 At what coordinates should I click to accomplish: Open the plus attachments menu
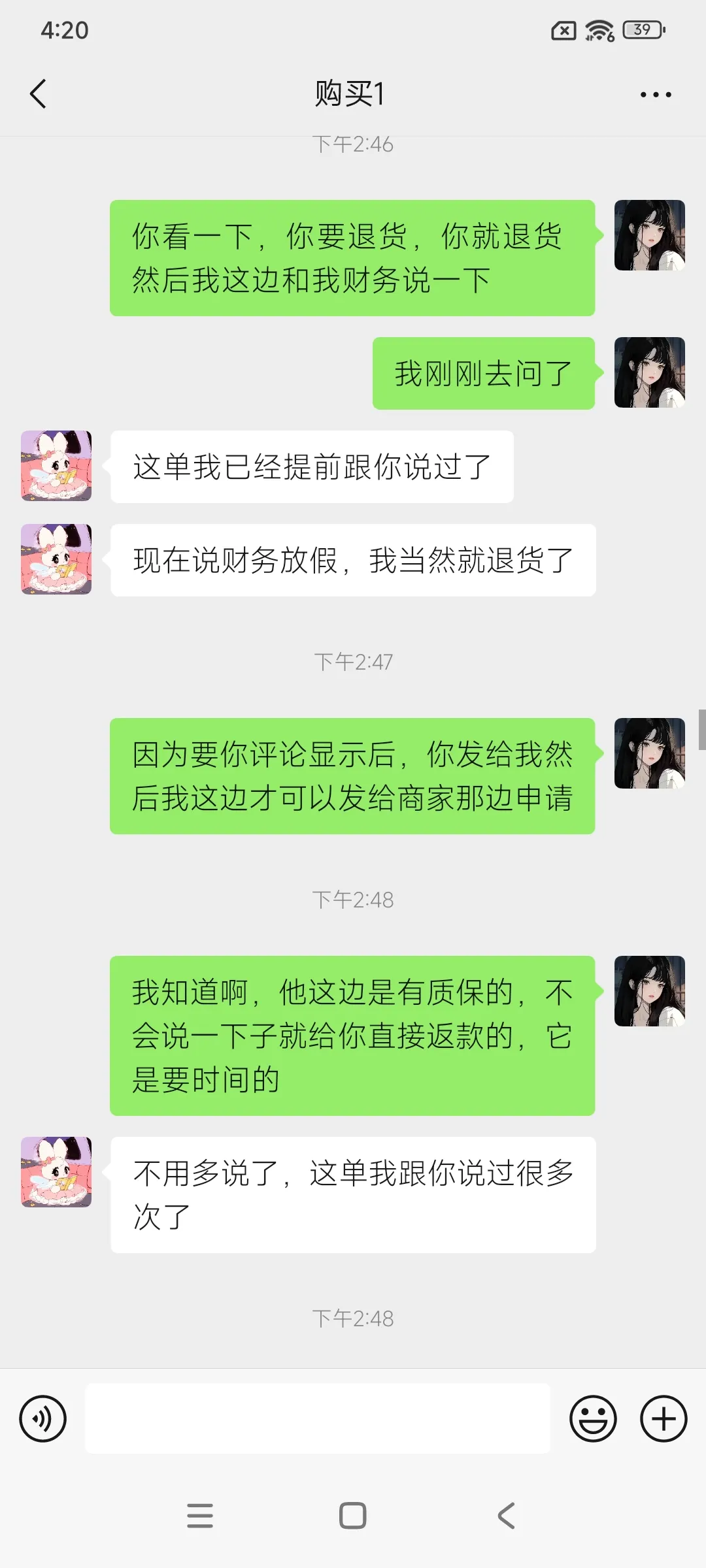pyautogui.click(x=663, y=1419)
